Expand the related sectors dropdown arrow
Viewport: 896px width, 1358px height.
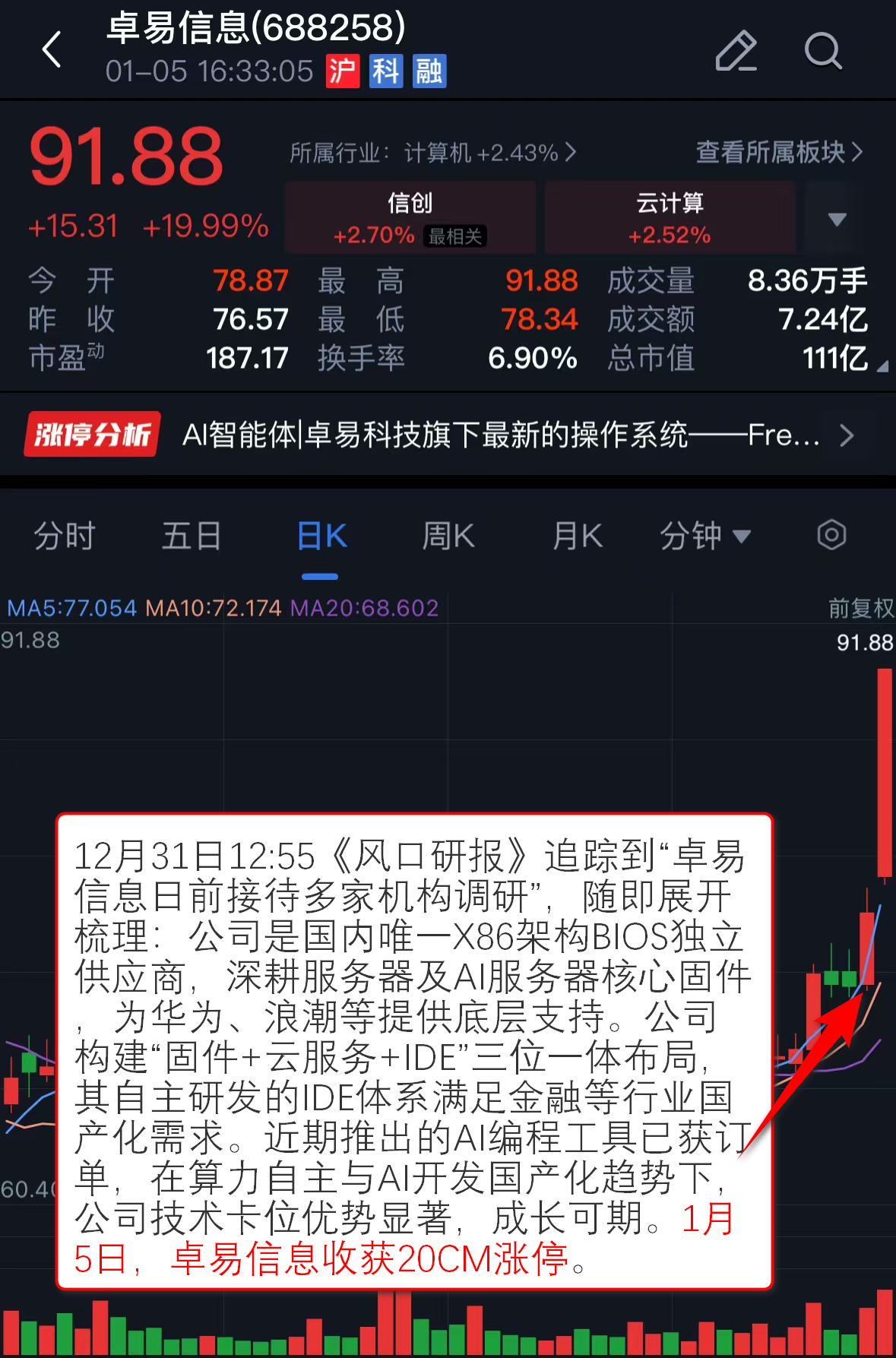point(837,219)
